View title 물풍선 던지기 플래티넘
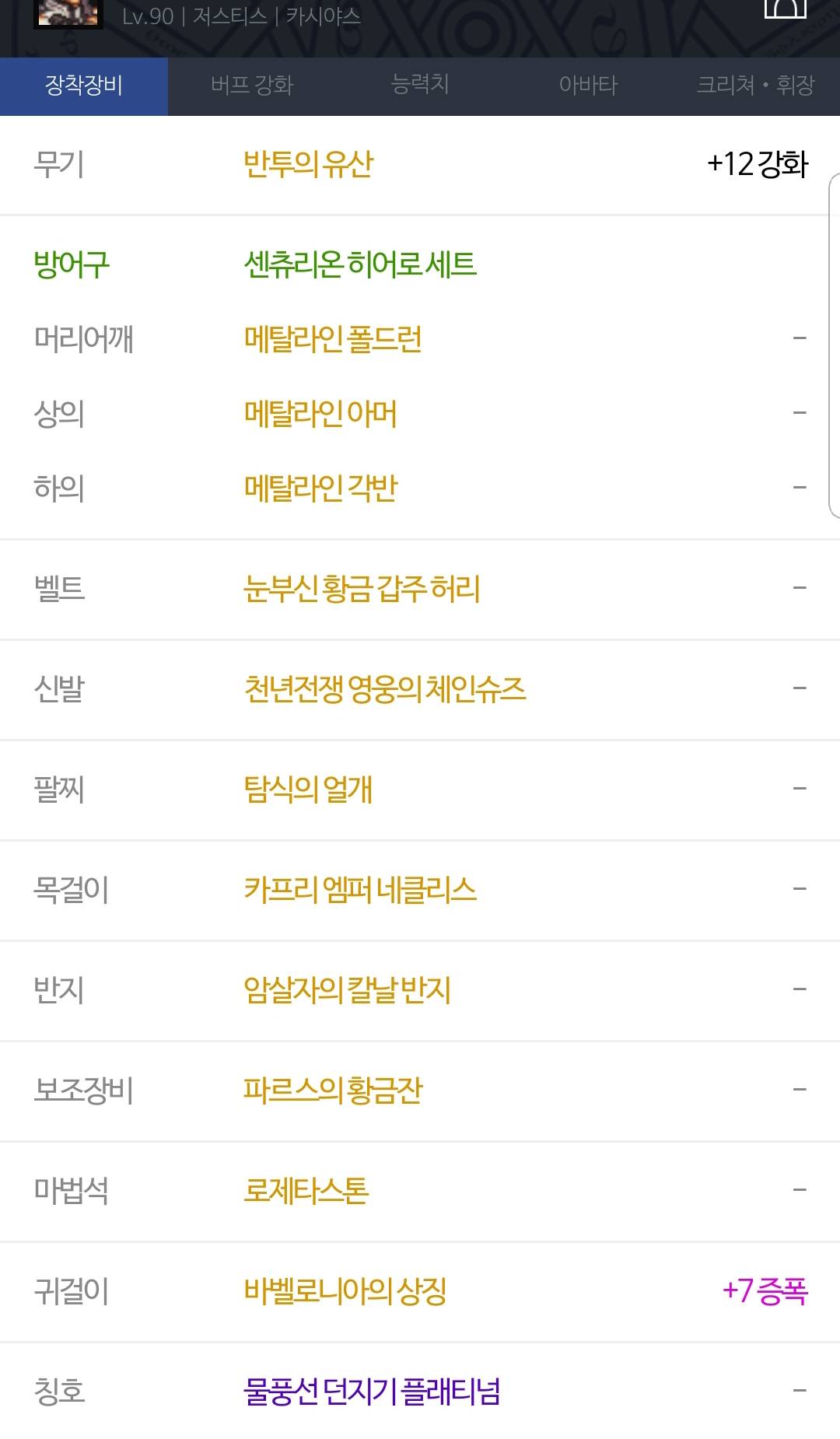Viewport: 840px width, 1439px height. pyautogui.click(x=372, y=1392)
